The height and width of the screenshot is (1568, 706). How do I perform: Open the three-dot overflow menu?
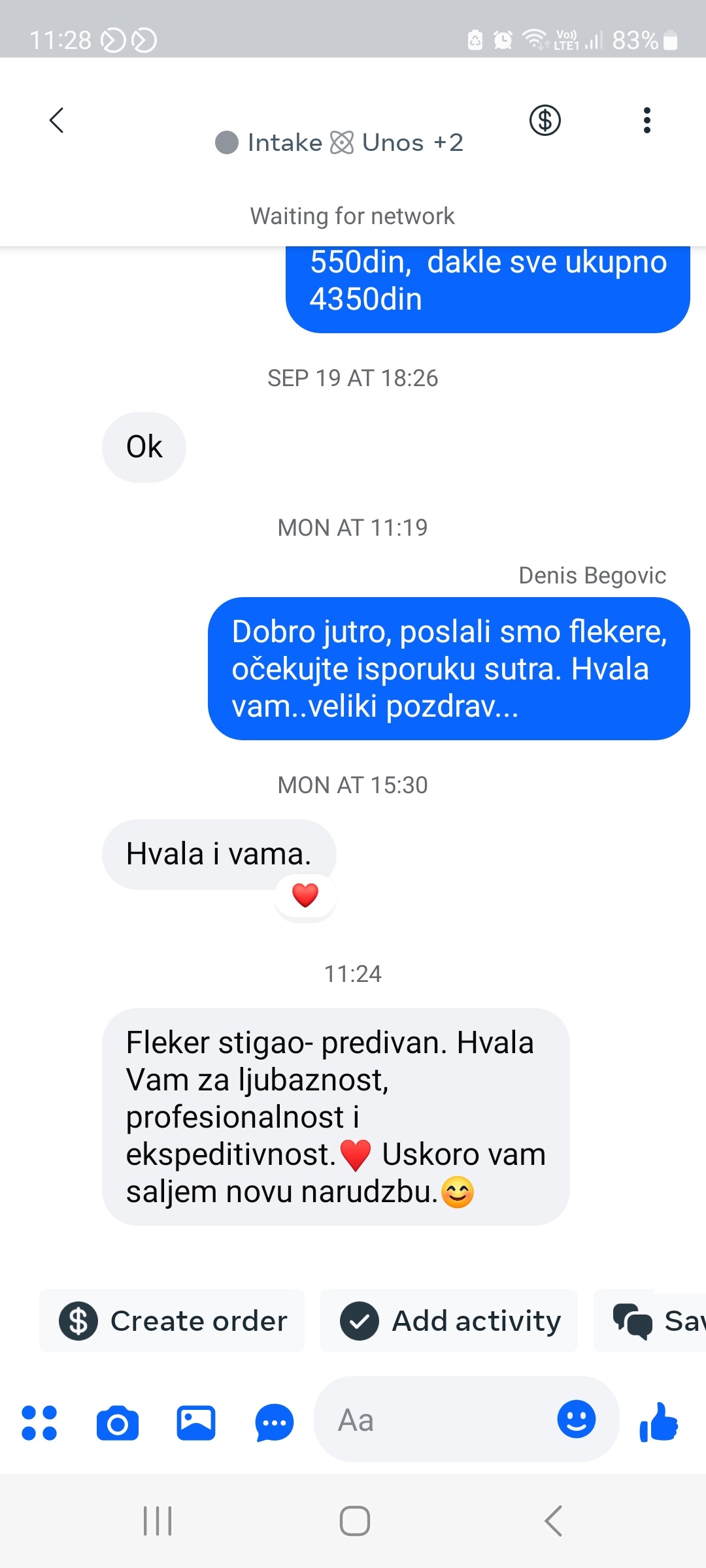(647, 120)
